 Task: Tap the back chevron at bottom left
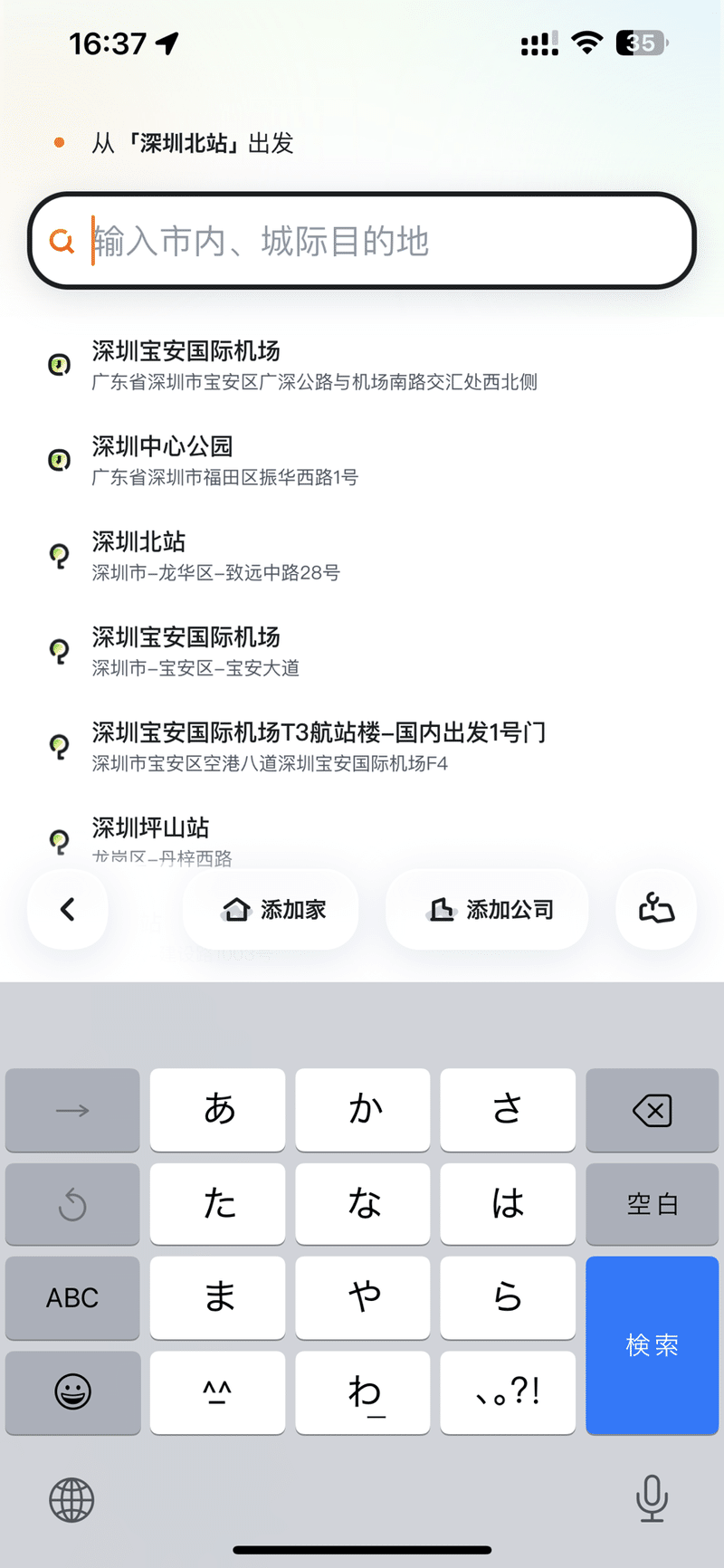click(x=67, y=909)
